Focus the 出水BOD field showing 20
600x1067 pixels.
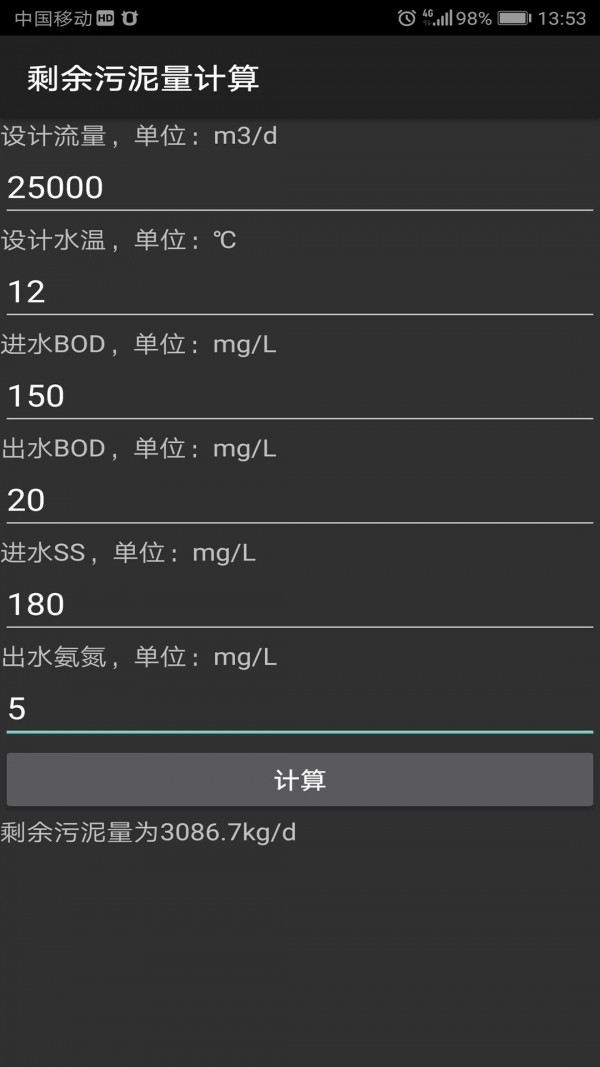click(x=300, y=500)
